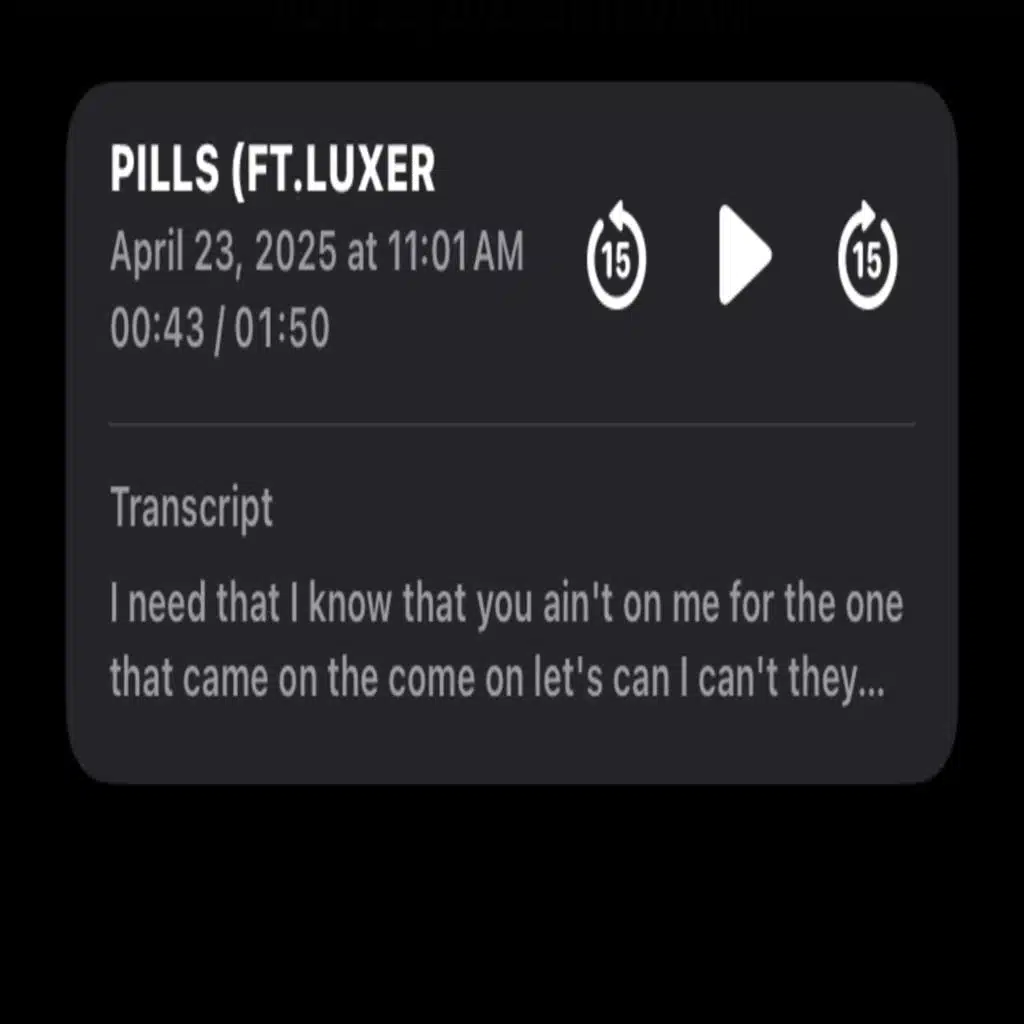Skip back 15 seconds
Image resolution: width=1024 pixels, height=1024 pixels.
pyautogui.click(x=616, y=255)
